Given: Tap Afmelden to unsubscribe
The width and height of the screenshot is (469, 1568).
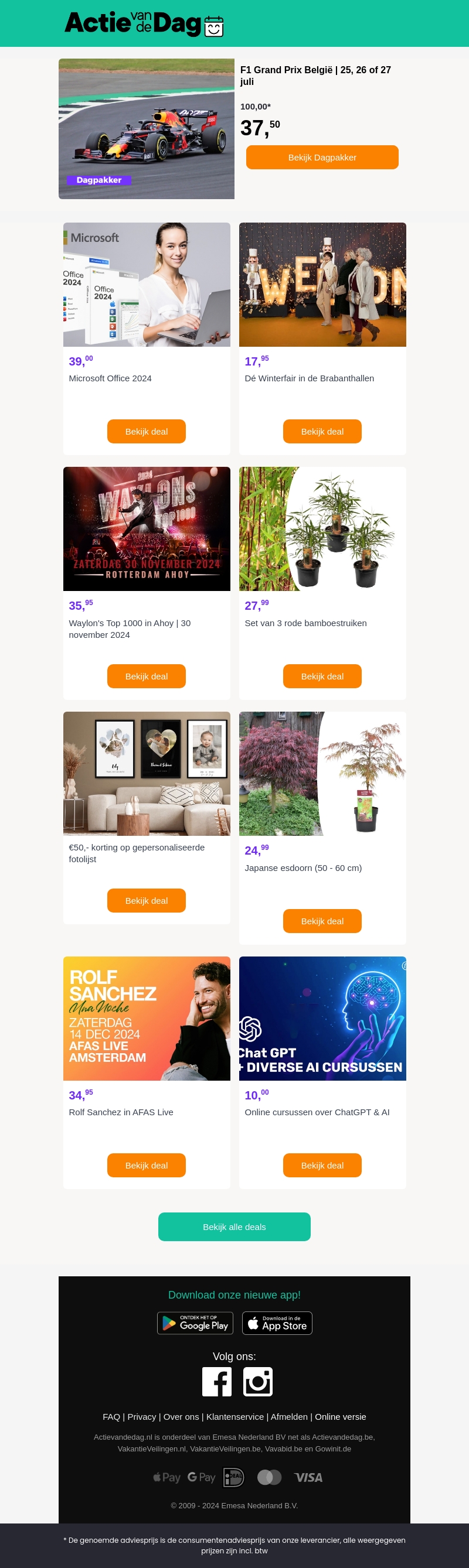Looking at the screenshot, I should click(290, 1417).
